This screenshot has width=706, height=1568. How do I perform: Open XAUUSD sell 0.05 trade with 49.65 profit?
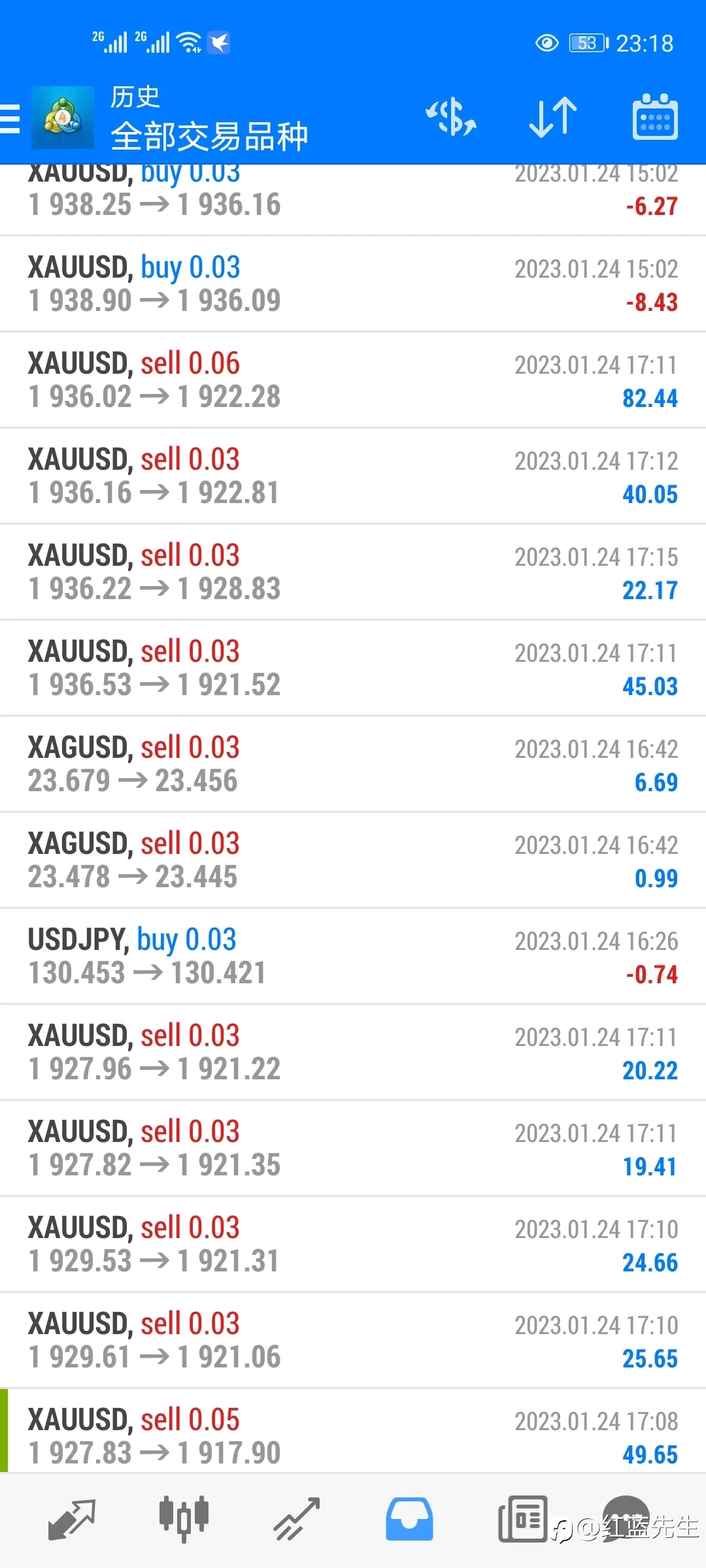point(353,1437)
